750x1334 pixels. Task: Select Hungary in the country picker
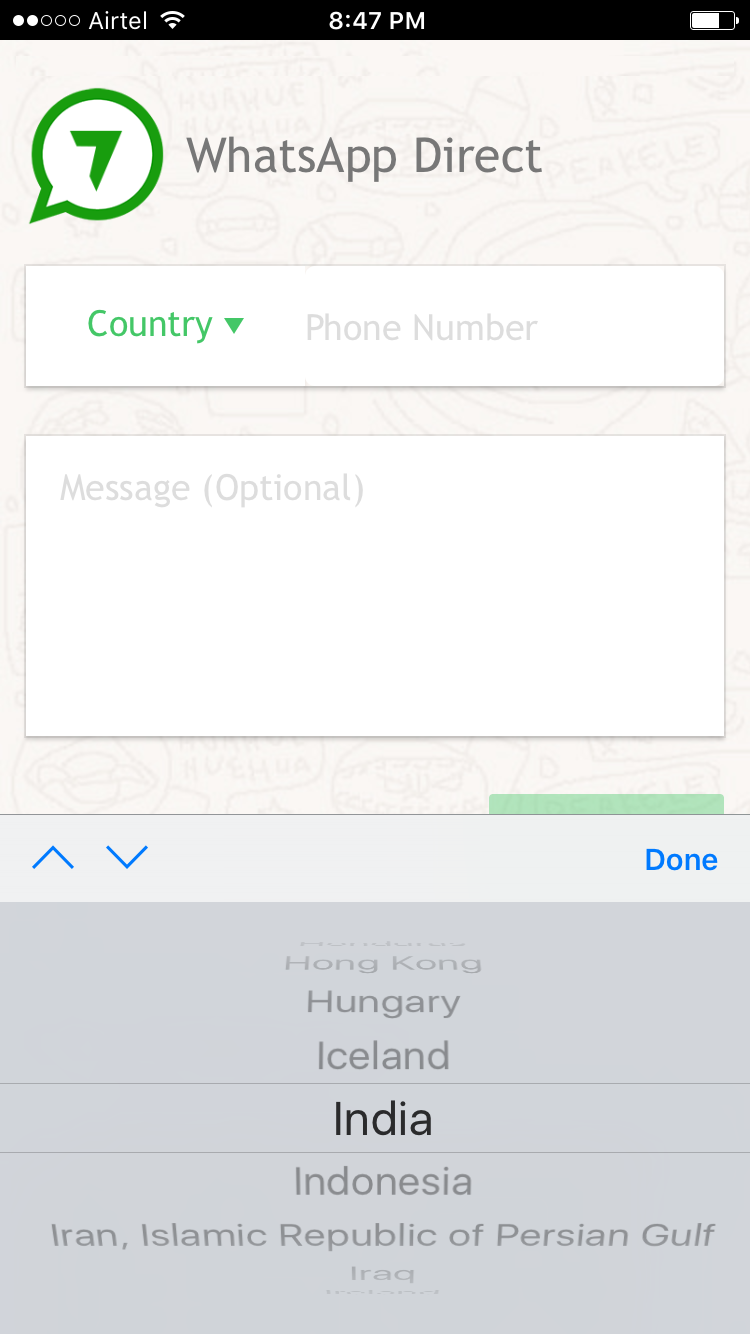point(383,1002)
